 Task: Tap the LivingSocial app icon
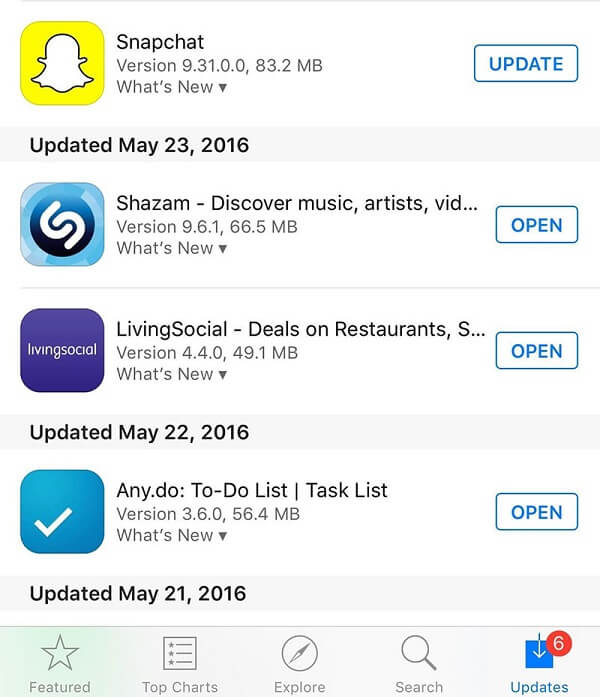click(x=62, y=350)
